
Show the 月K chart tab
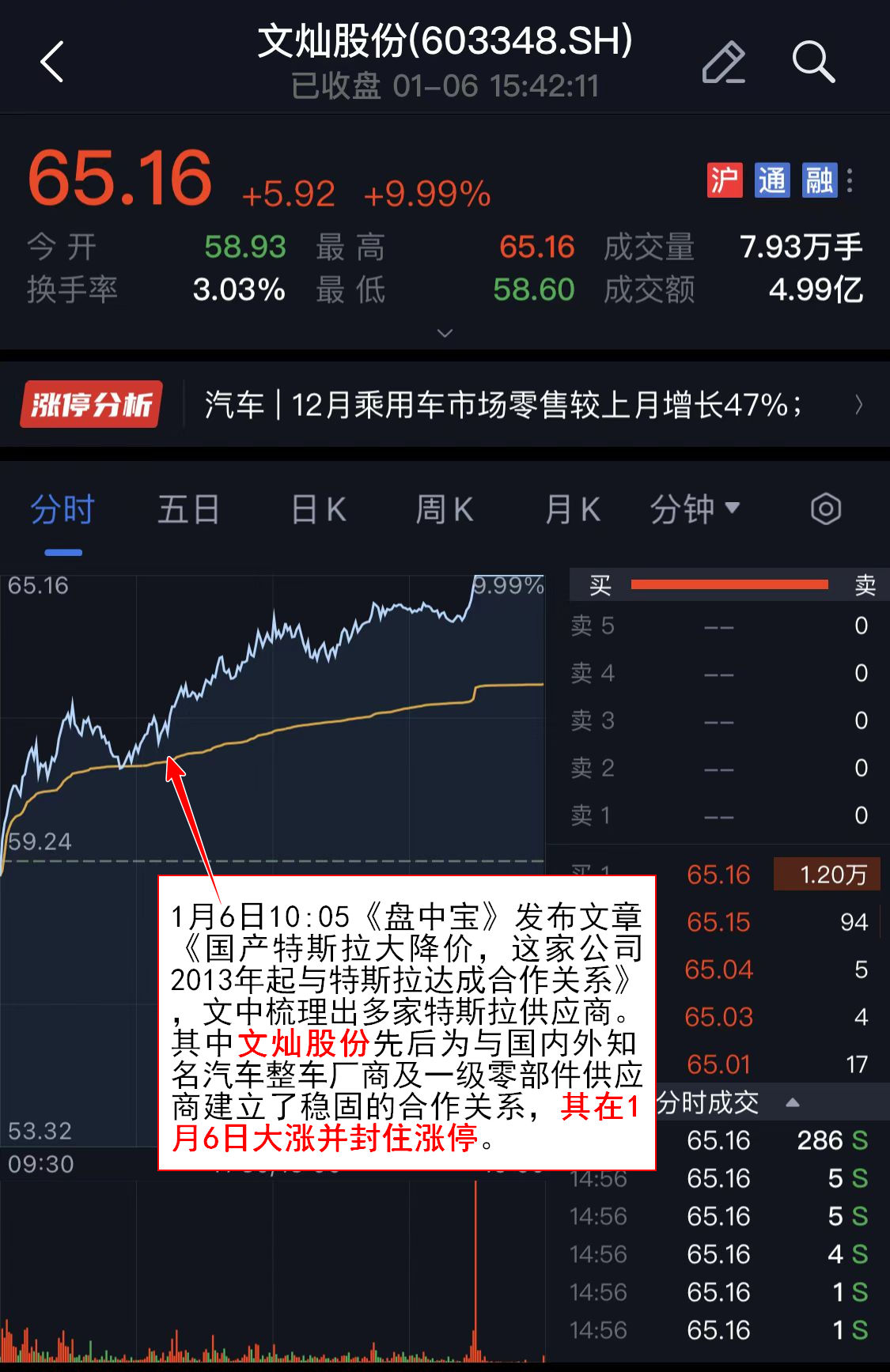pyautogui.click(x=572, y=510)
